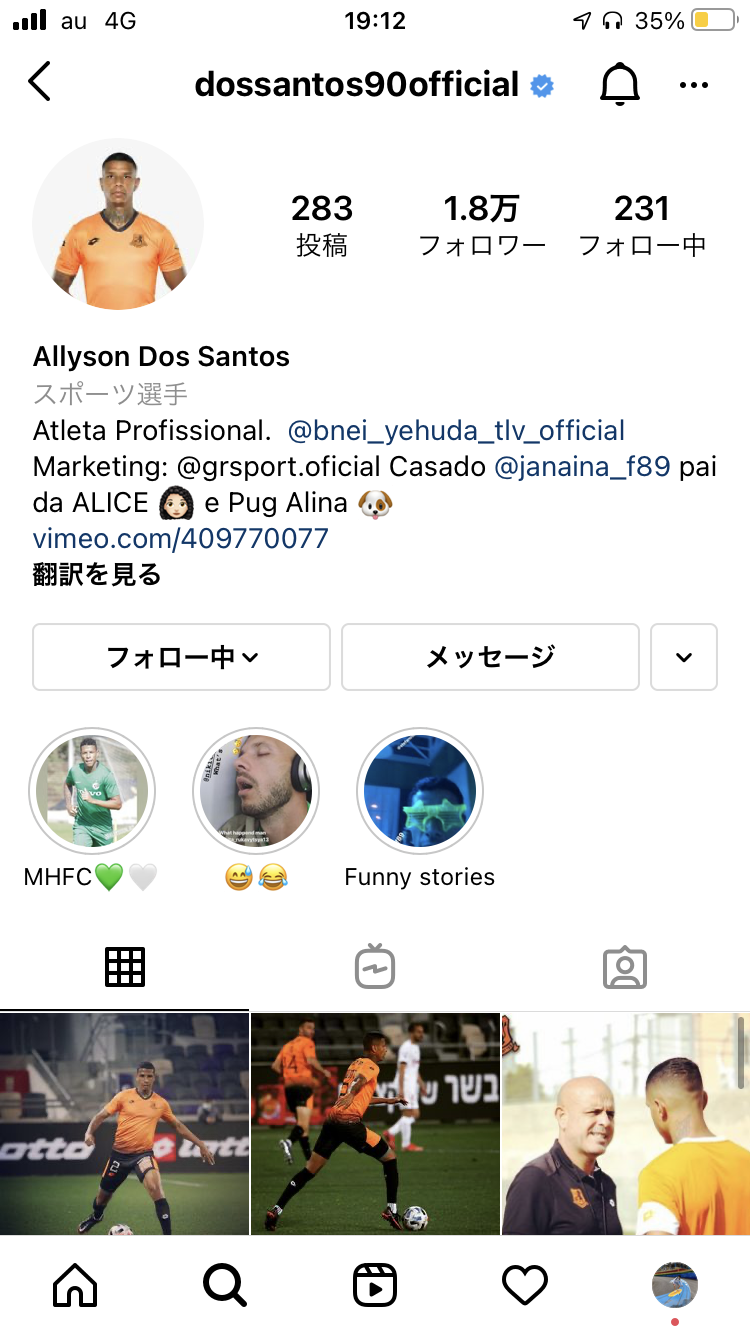
Task: Open the three-dot overflow menu
Action: [x=693, y=85]
